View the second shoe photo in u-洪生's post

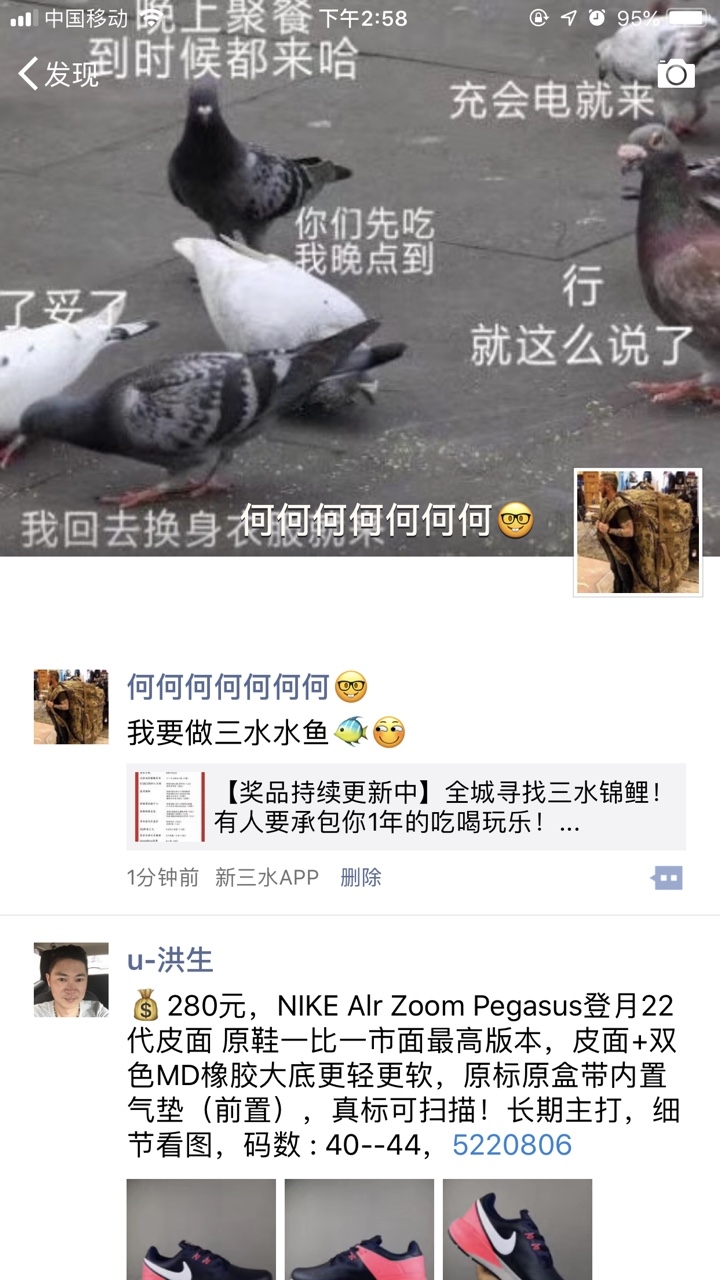point(359,1230)
